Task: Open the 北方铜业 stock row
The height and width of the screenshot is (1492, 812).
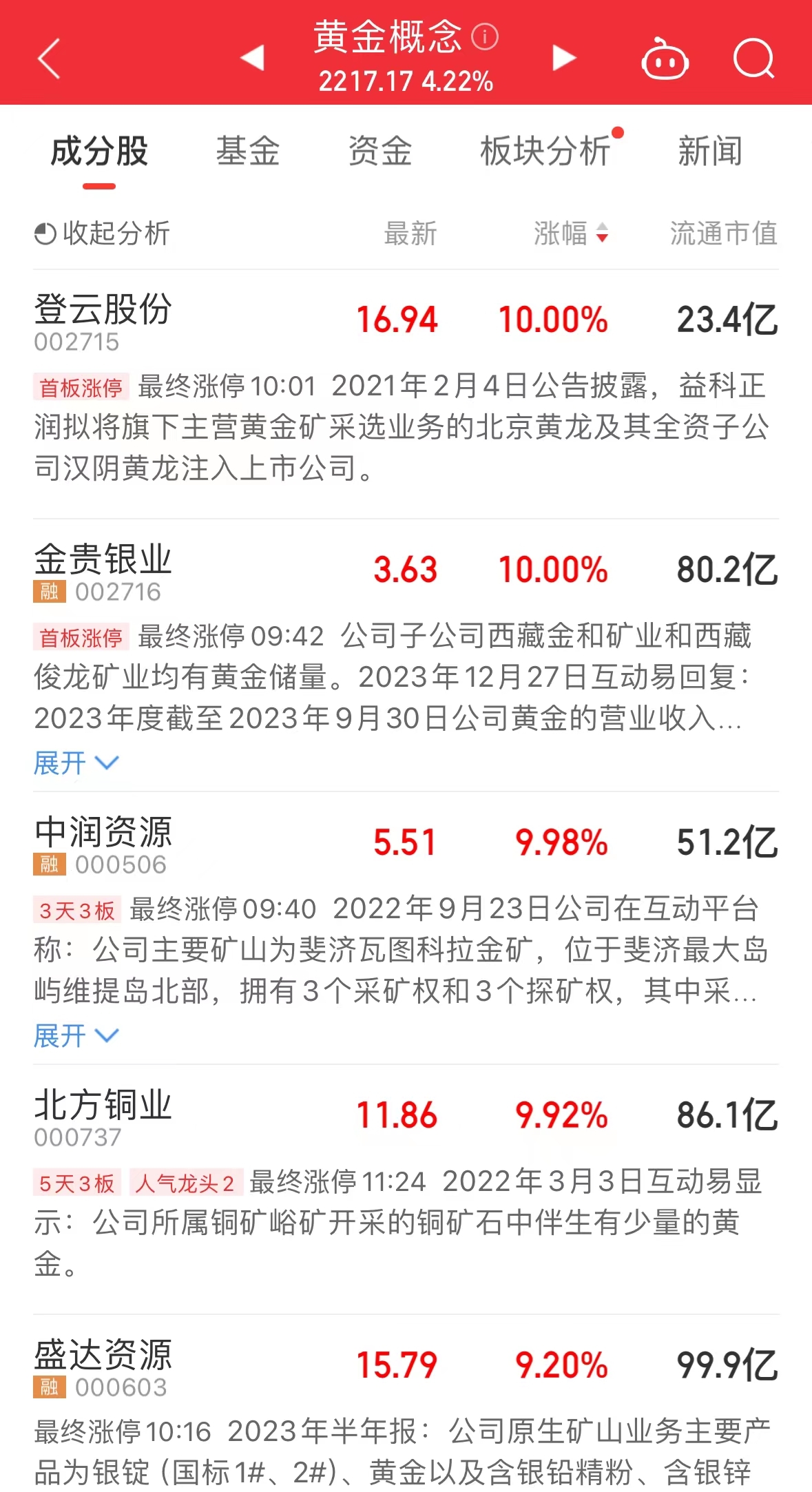Action: point(406,1116)
